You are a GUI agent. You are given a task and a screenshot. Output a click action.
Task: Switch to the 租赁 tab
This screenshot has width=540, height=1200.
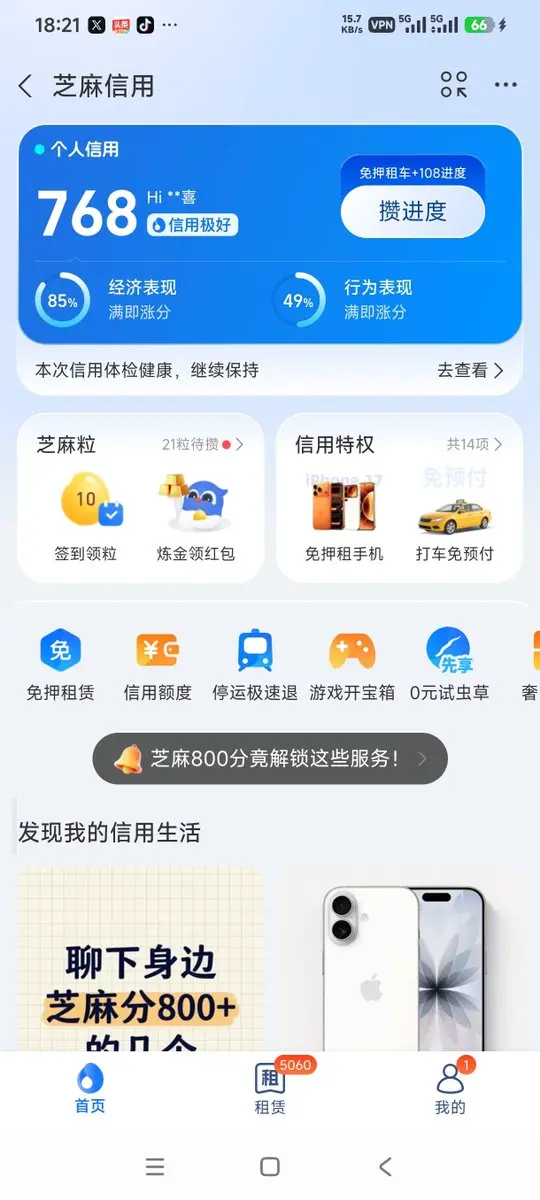[270, 1087]
